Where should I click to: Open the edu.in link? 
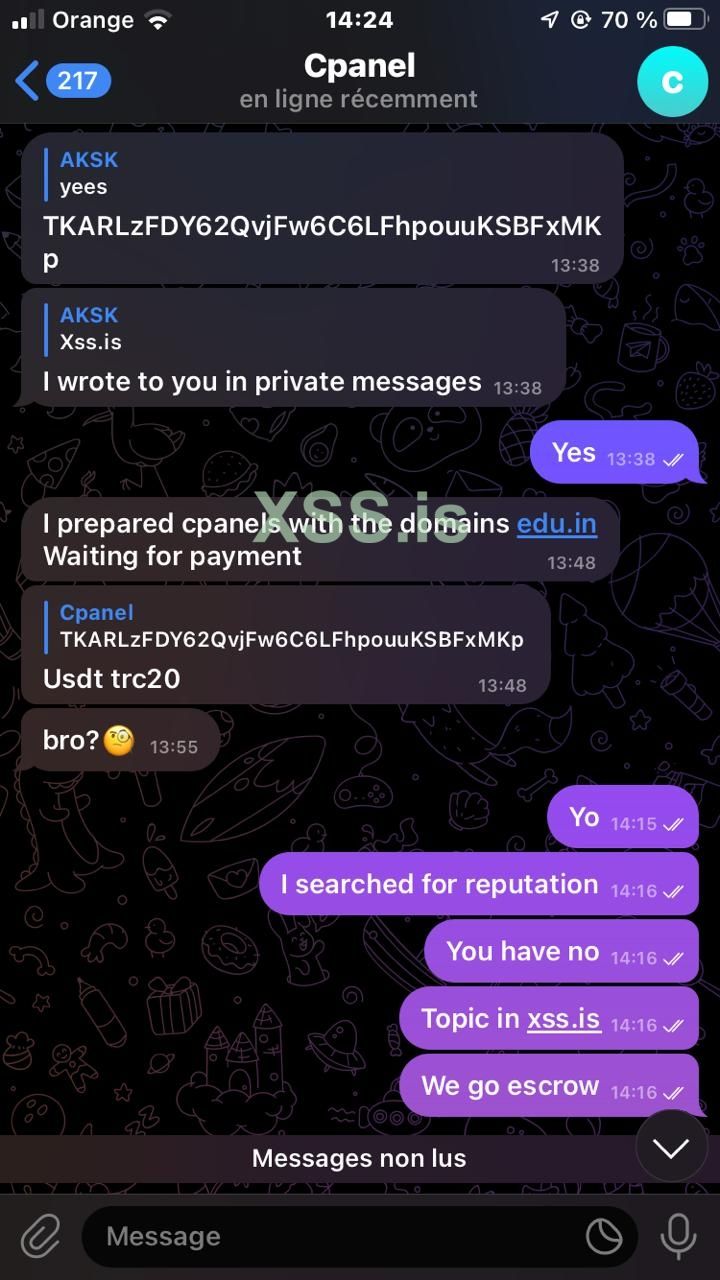[x=555, y=523]
